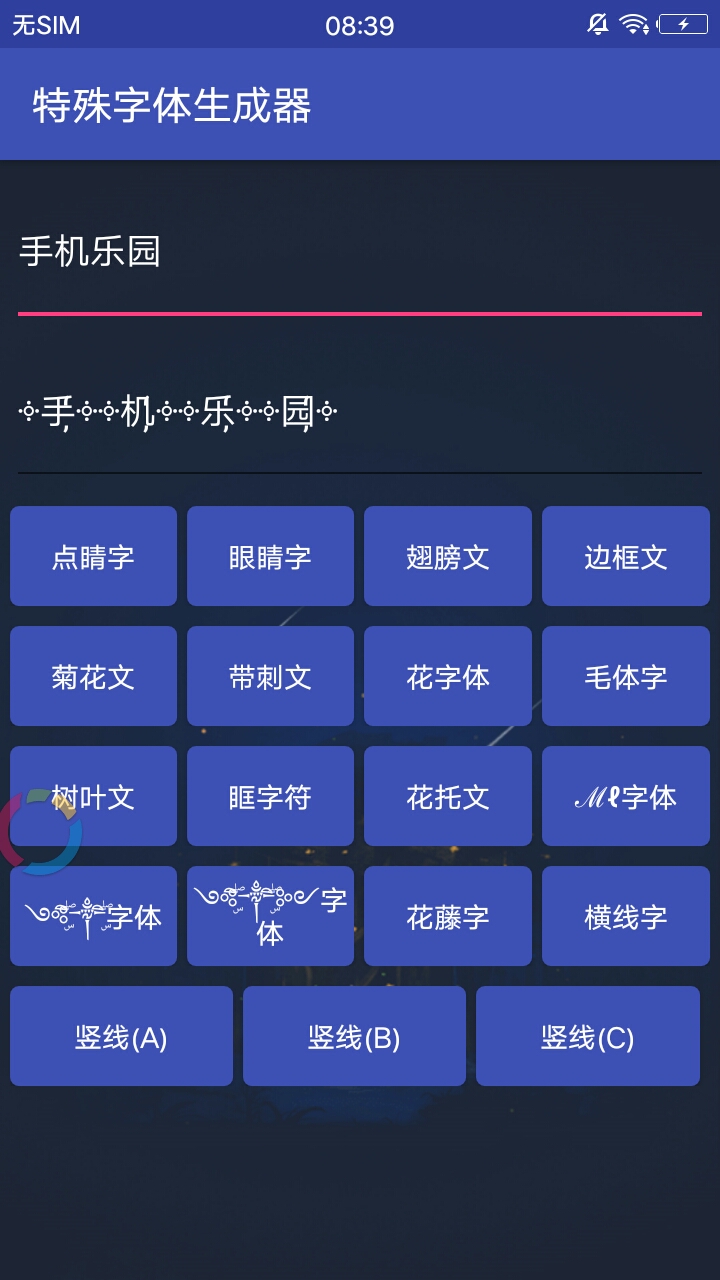Select the 点睛字 style
720x1280 pixels.
93,556
